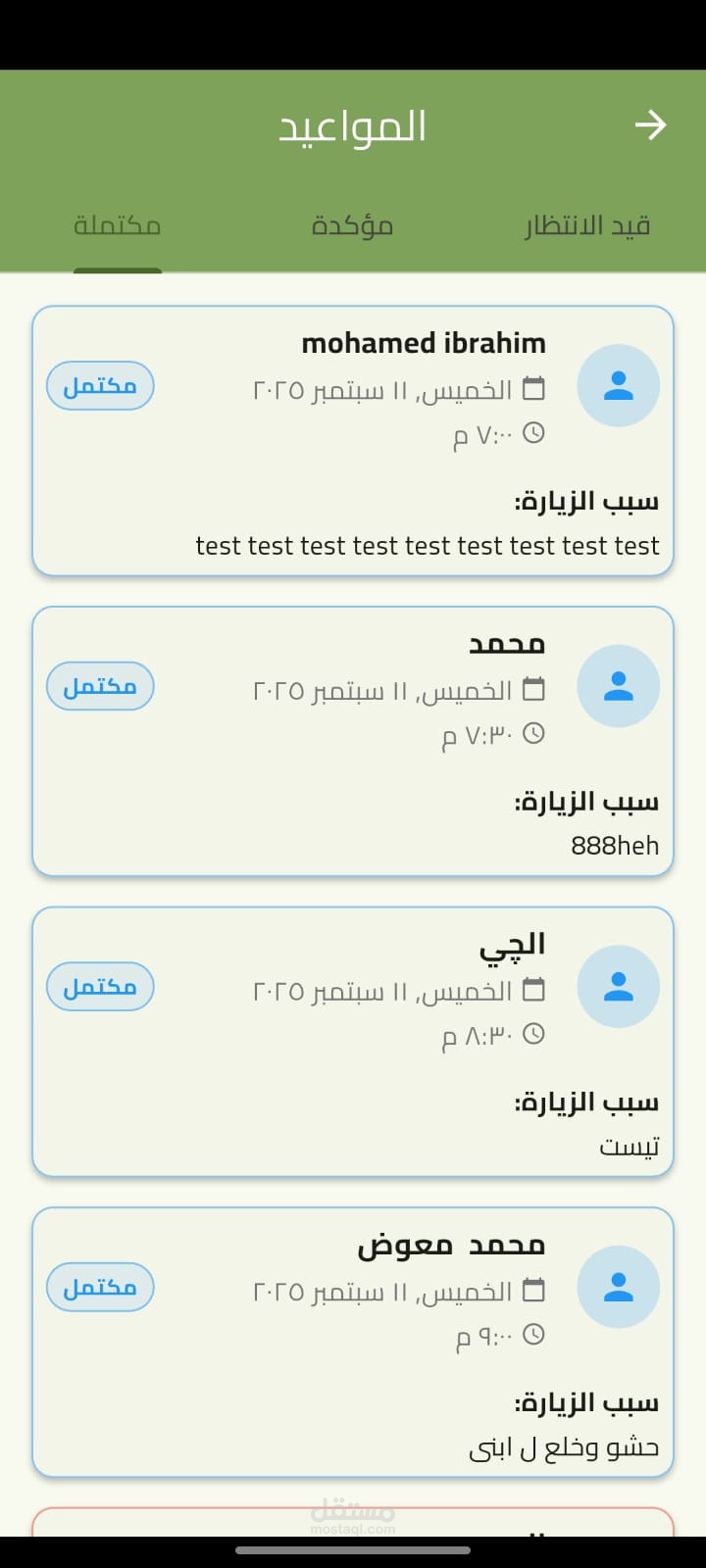706x1568 pixels.
Task: Switch to the مؤكدة tab
Action: [352, 226]
